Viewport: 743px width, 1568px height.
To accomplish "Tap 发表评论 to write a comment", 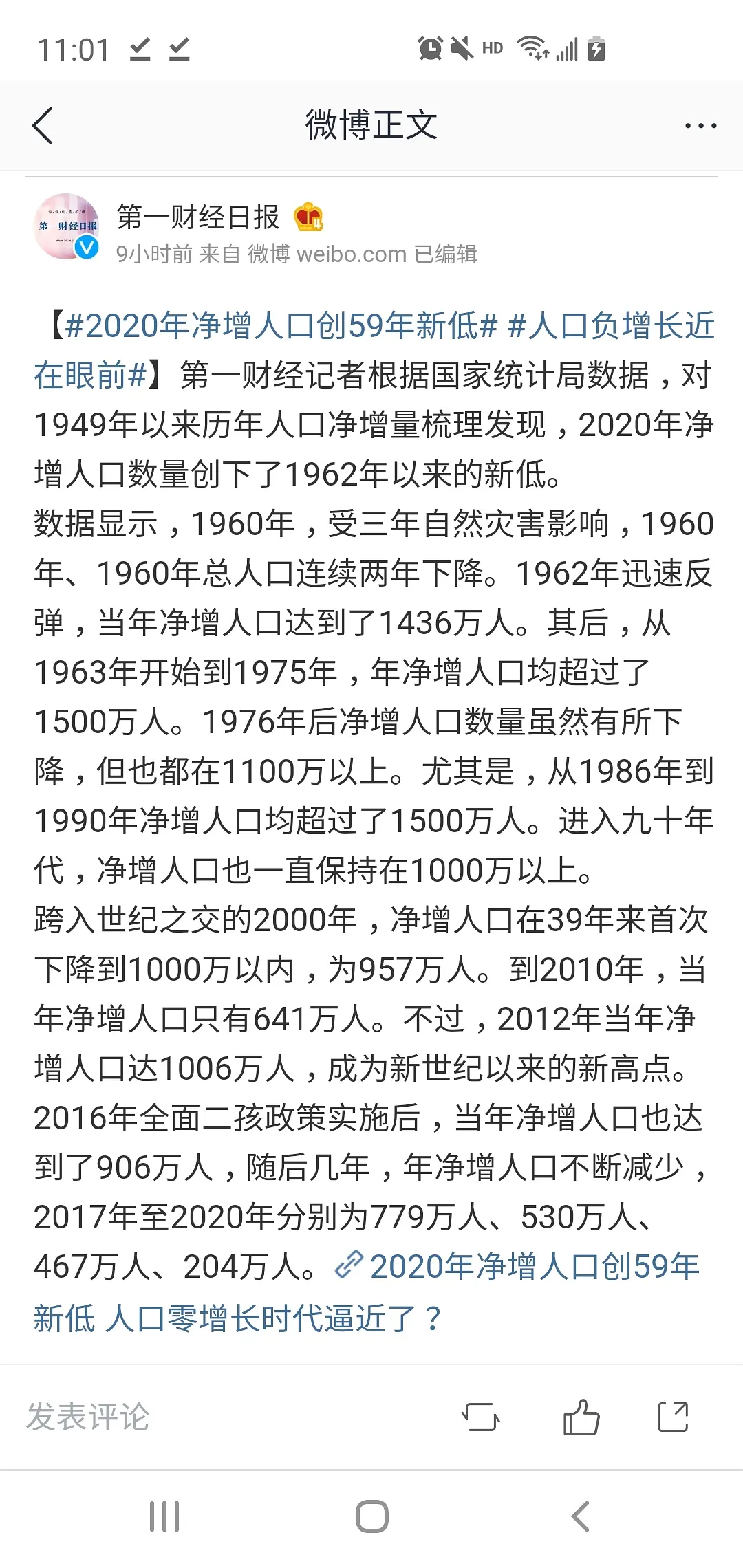I will (x=88, y=1416).
